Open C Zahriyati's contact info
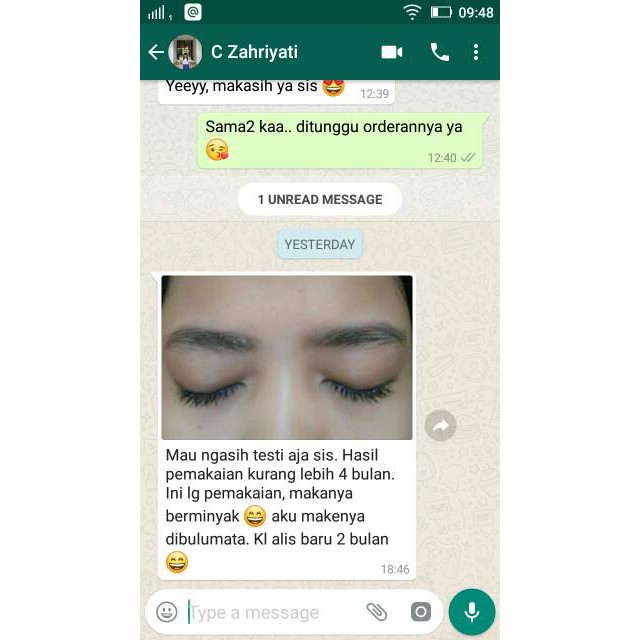Image resolution: width=640 pixels, height=640 pixels. (x=254, y=52)
